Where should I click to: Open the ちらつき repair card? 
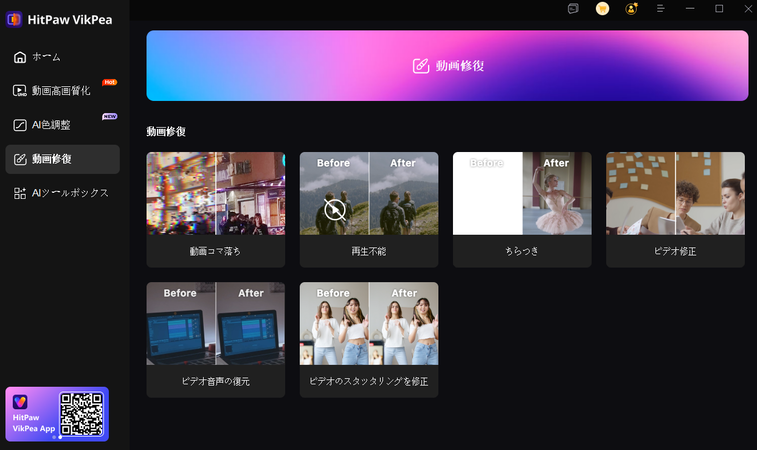(522, 209)
